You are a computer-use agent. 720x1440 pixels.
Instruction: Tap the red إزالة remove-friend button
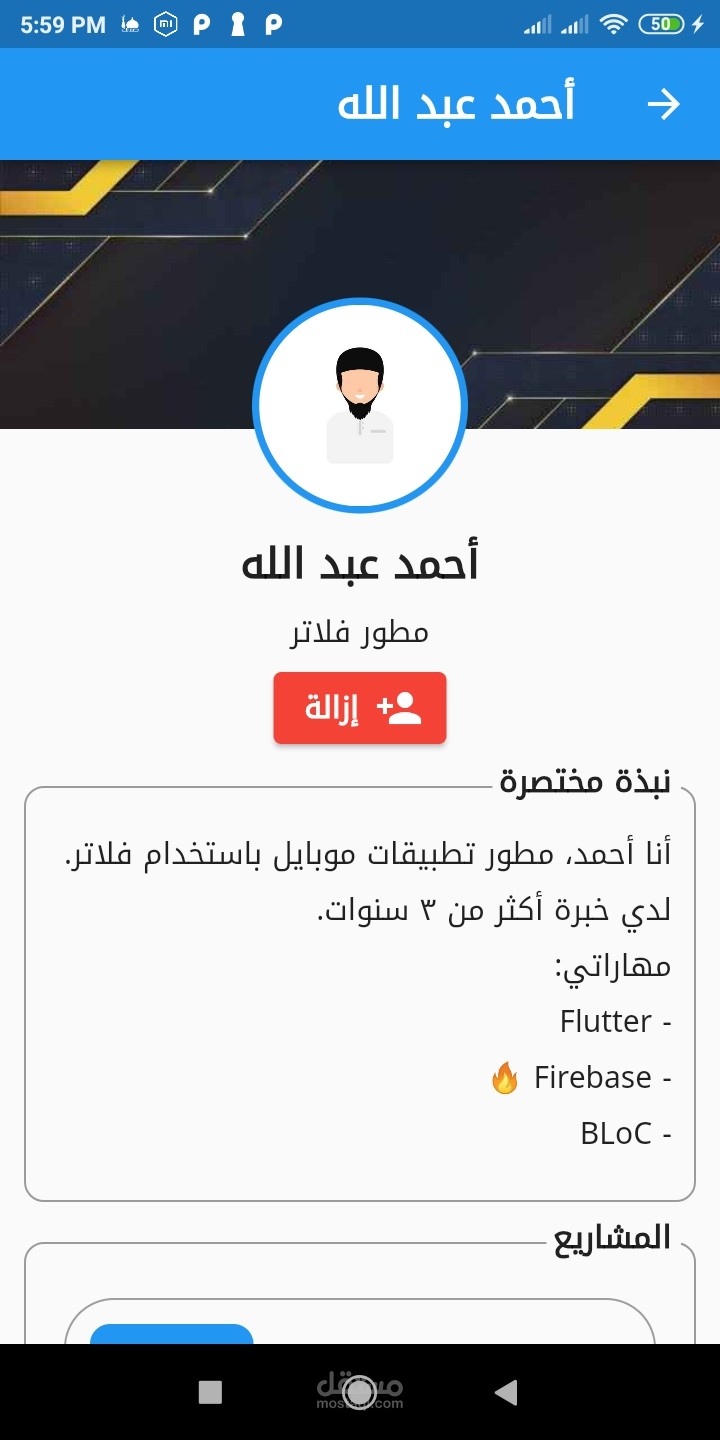click(360, 708)
